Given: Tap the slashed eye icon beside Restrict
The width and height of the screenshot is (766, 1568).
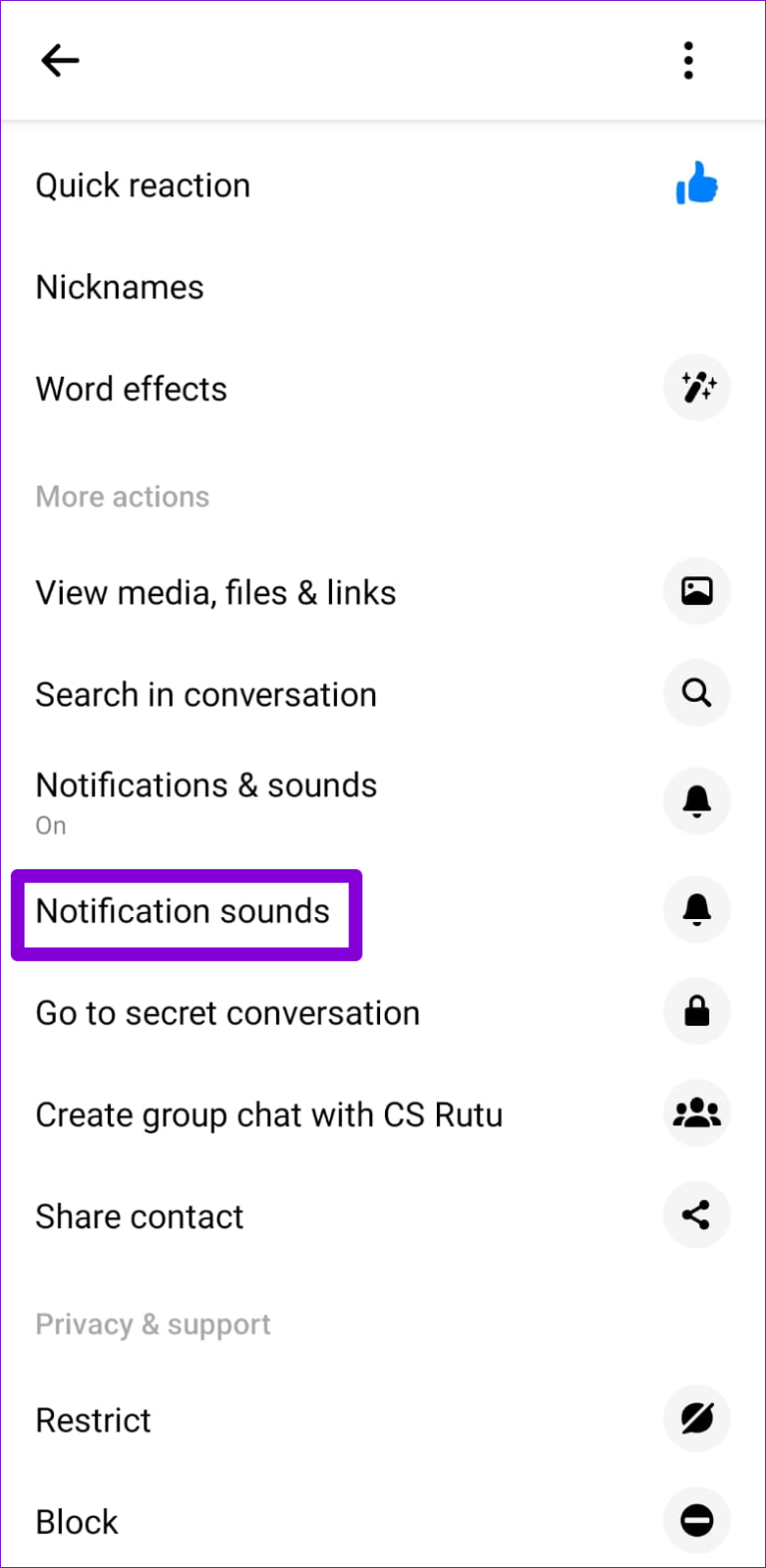Looking at the screenshot, I should 696,1418.
